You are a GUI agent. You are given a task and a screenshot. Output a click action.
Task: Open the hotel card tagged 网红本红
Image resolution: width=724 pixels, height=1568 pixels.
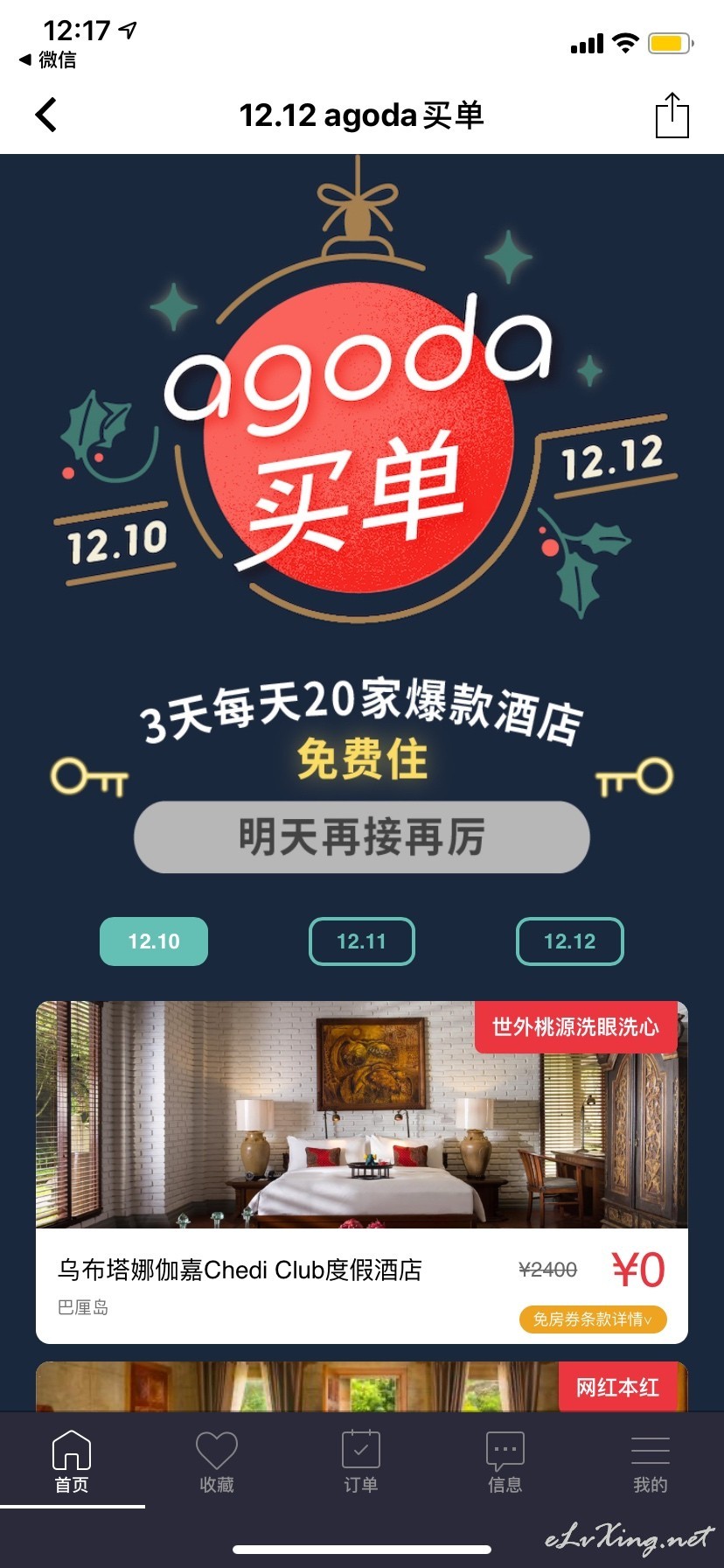pyautogui.click(x=362, y=1386)
